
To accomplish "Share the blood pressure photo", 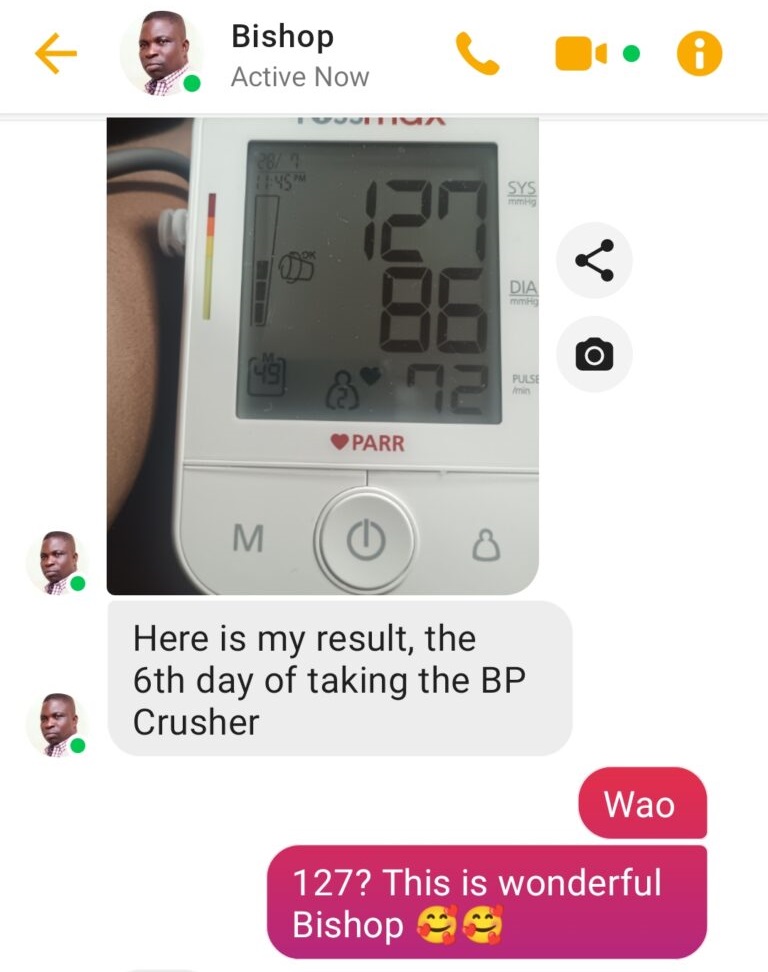I will (x=594, y=260).
